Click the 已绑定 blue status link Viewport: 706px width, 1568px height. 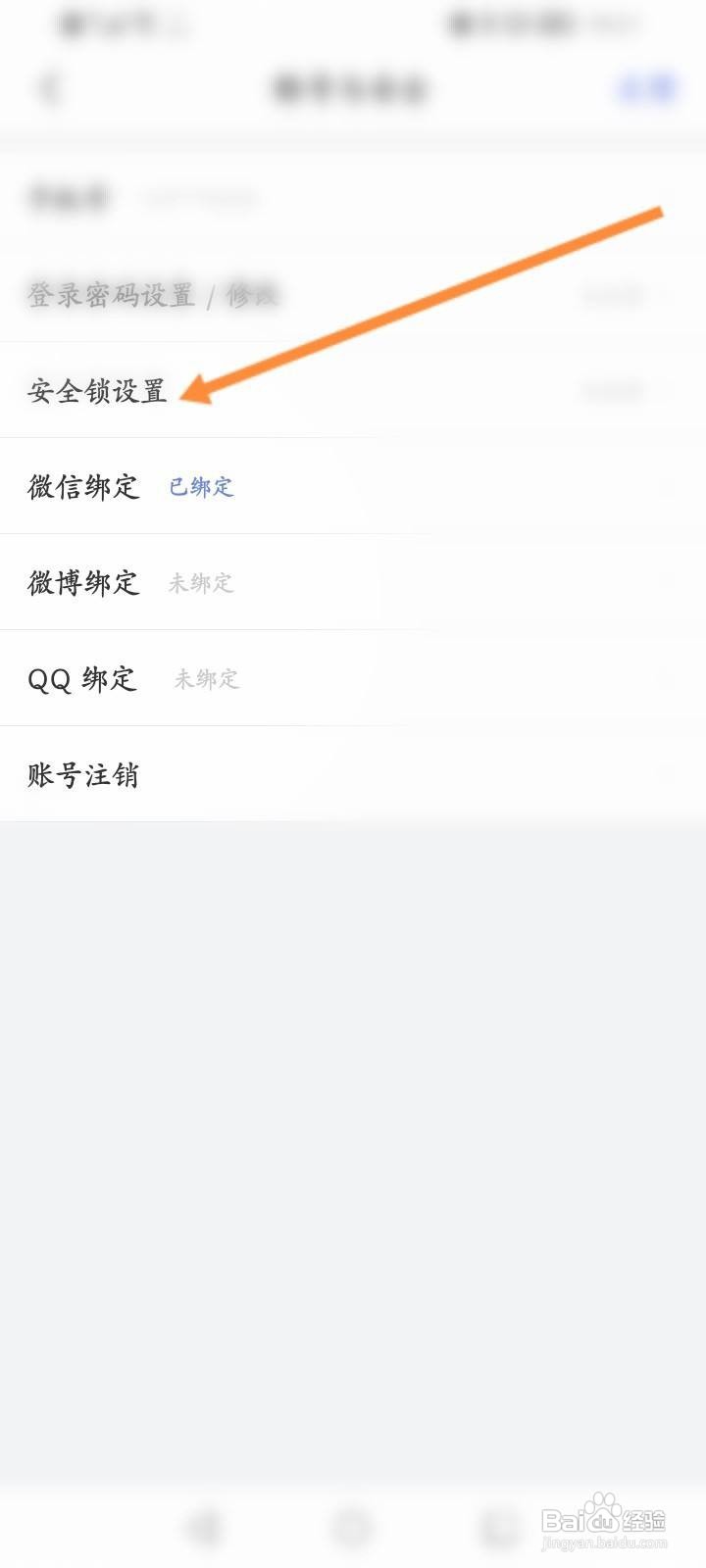(202, 487)
